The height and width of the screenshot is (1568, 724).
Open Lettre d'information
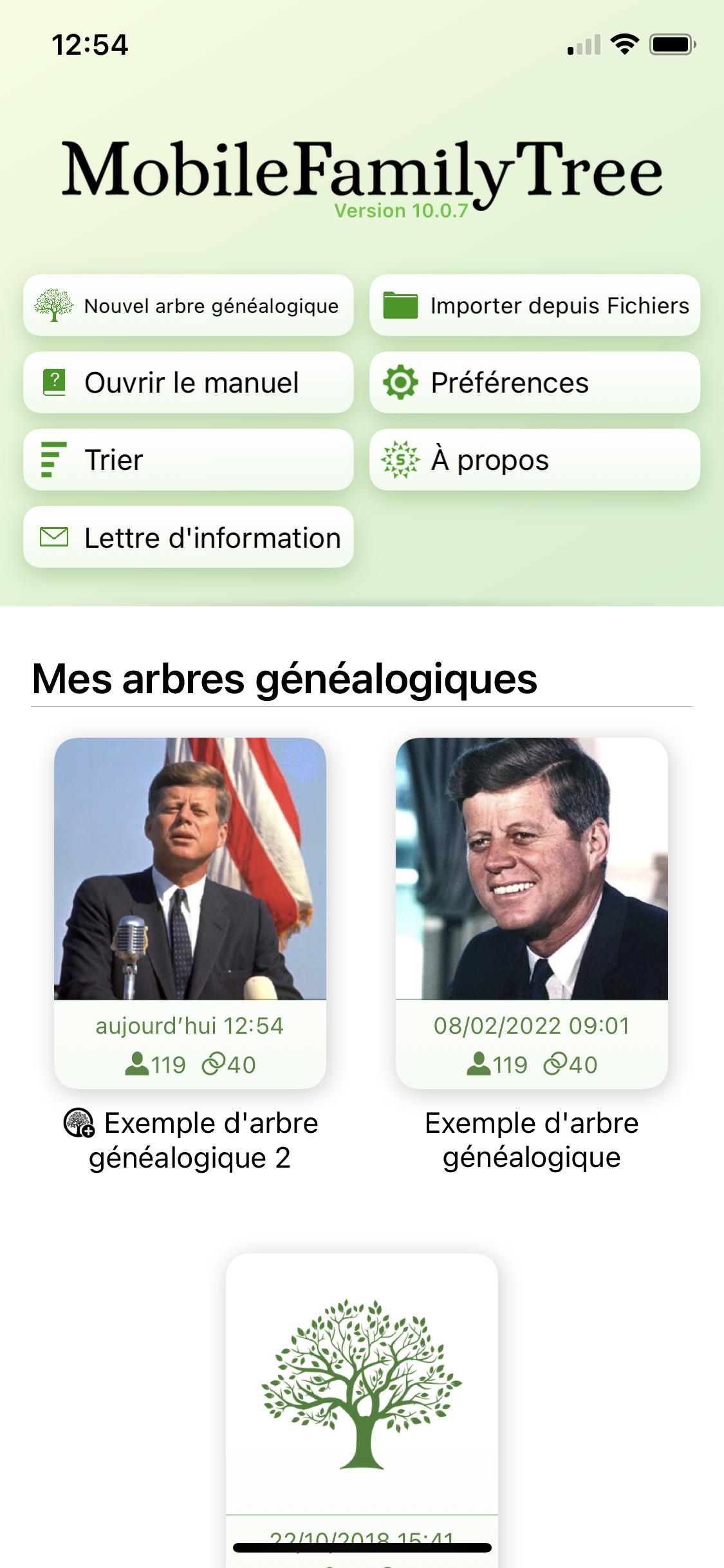(x=189, y=537)
